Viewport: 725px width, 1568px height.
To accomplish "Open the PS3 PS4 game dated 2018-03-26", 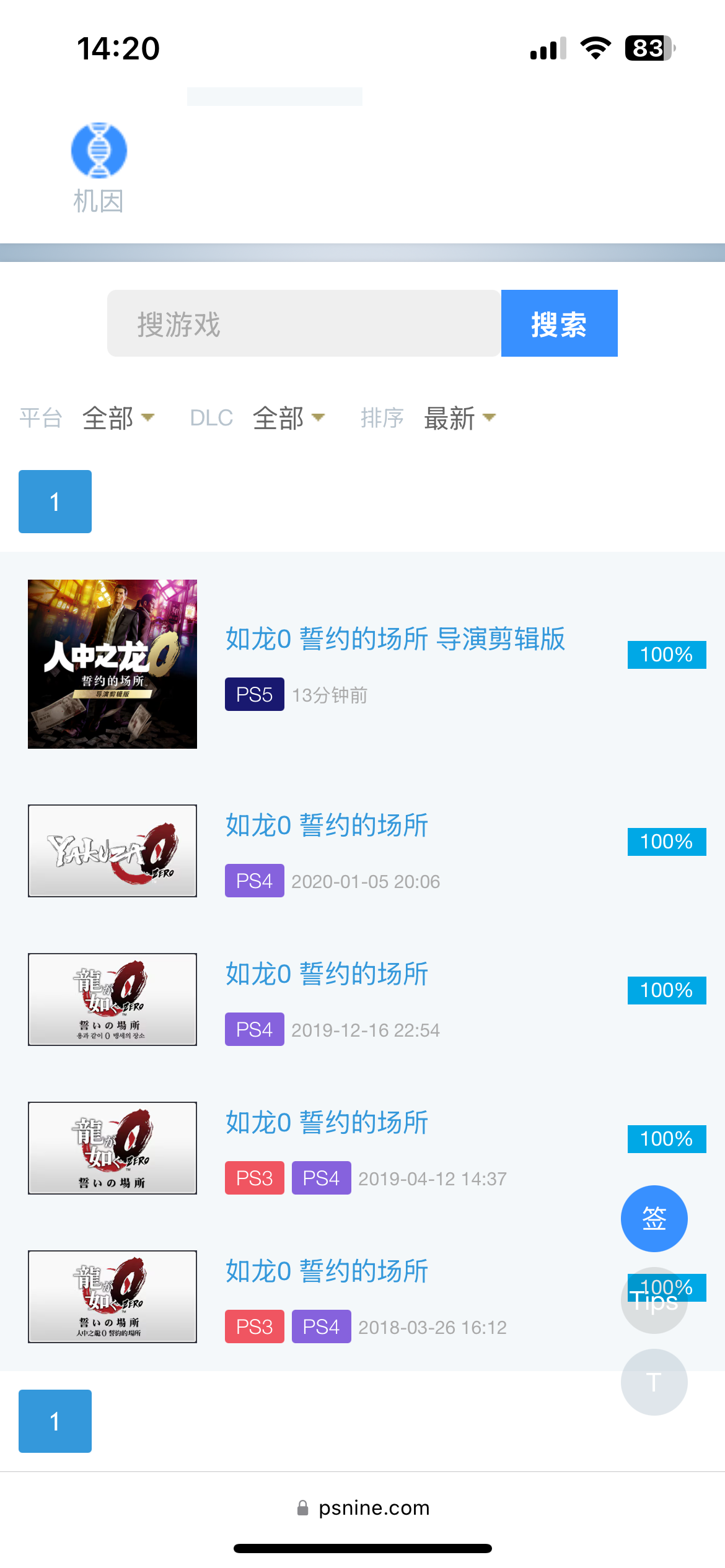I will click(x=327, y=1271).
